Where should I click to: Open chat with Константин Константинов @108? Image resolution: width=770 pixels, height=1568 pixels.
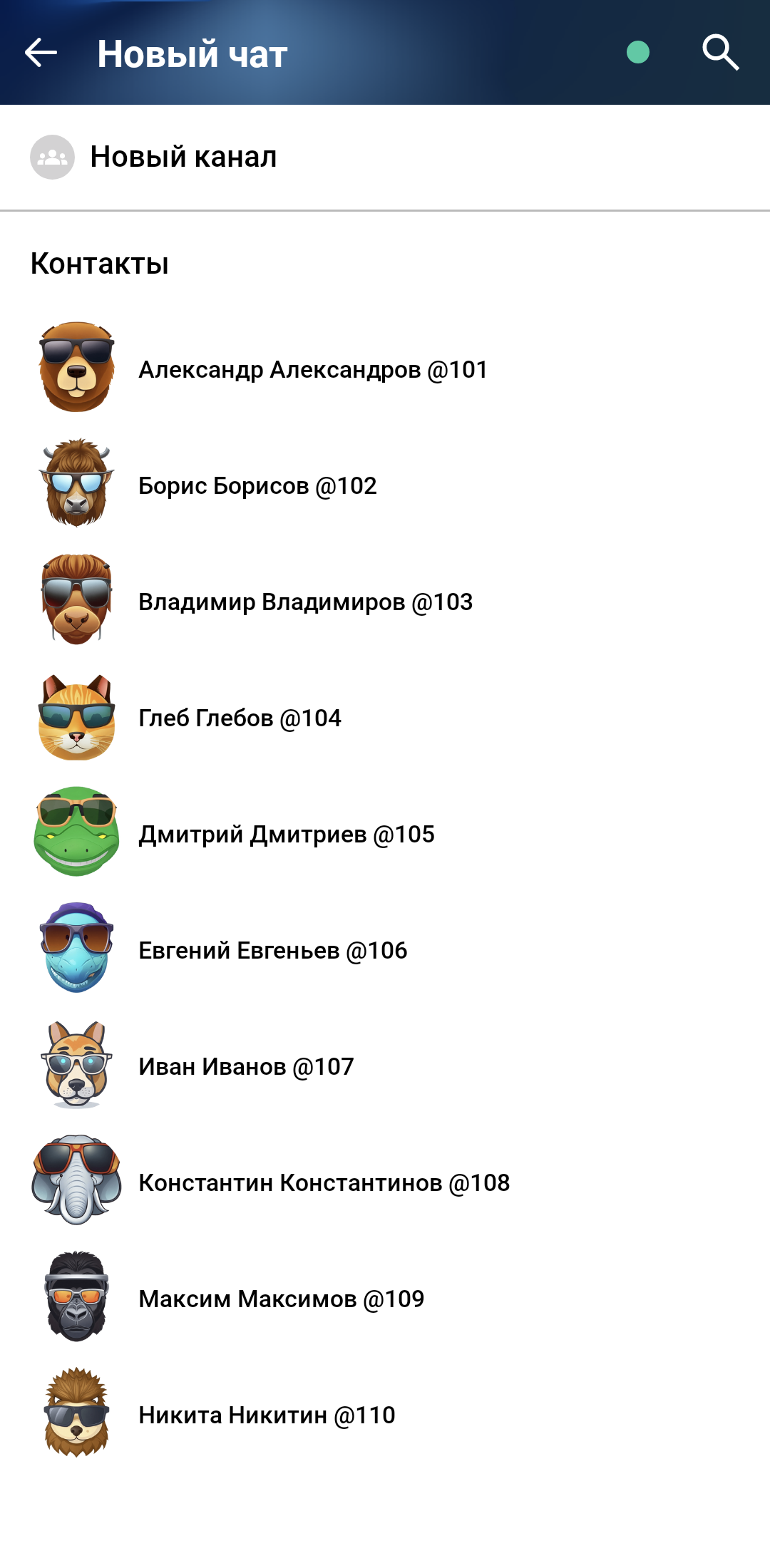[324, 1183]
